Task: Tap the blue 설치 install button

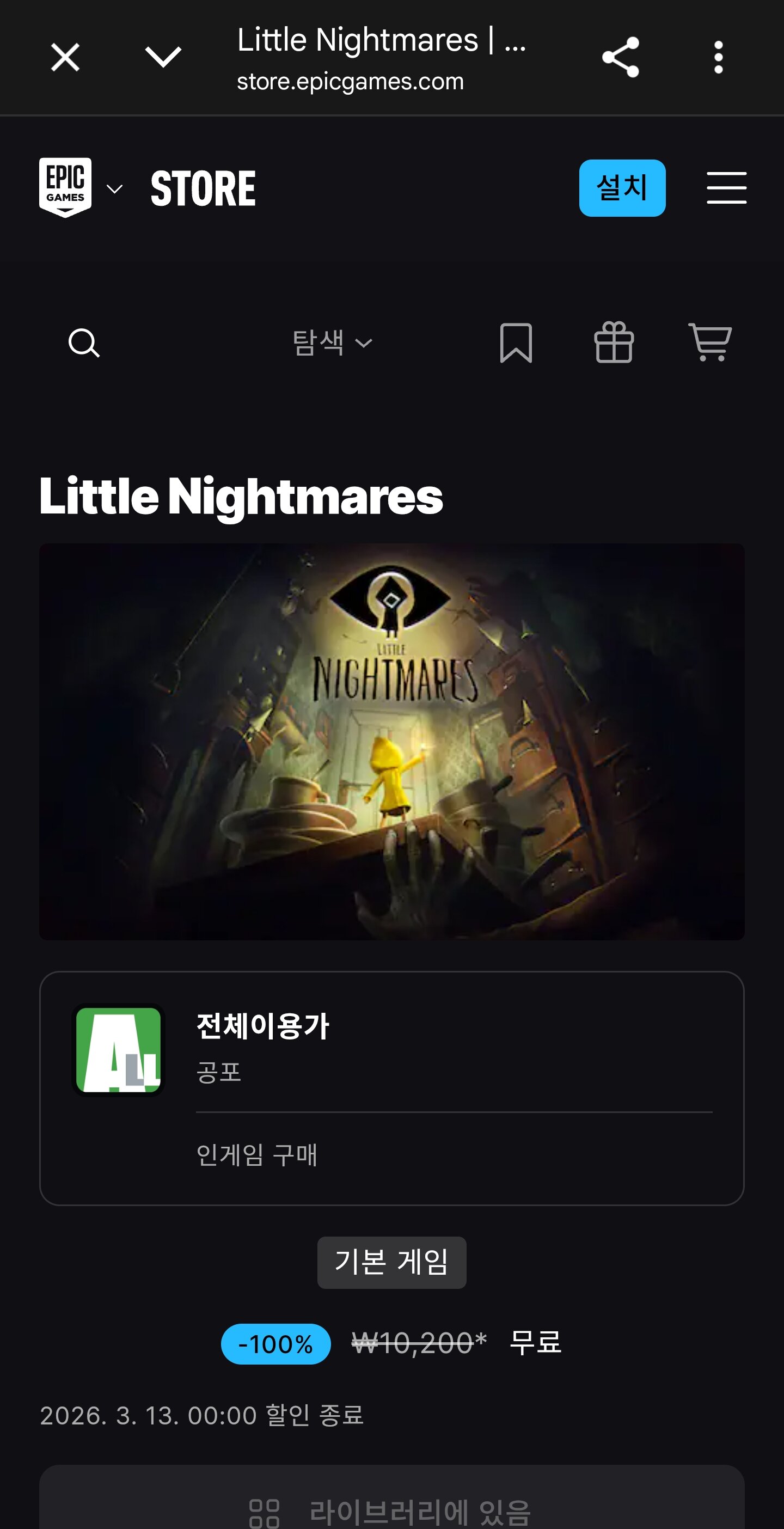Action: click(622, 188)
